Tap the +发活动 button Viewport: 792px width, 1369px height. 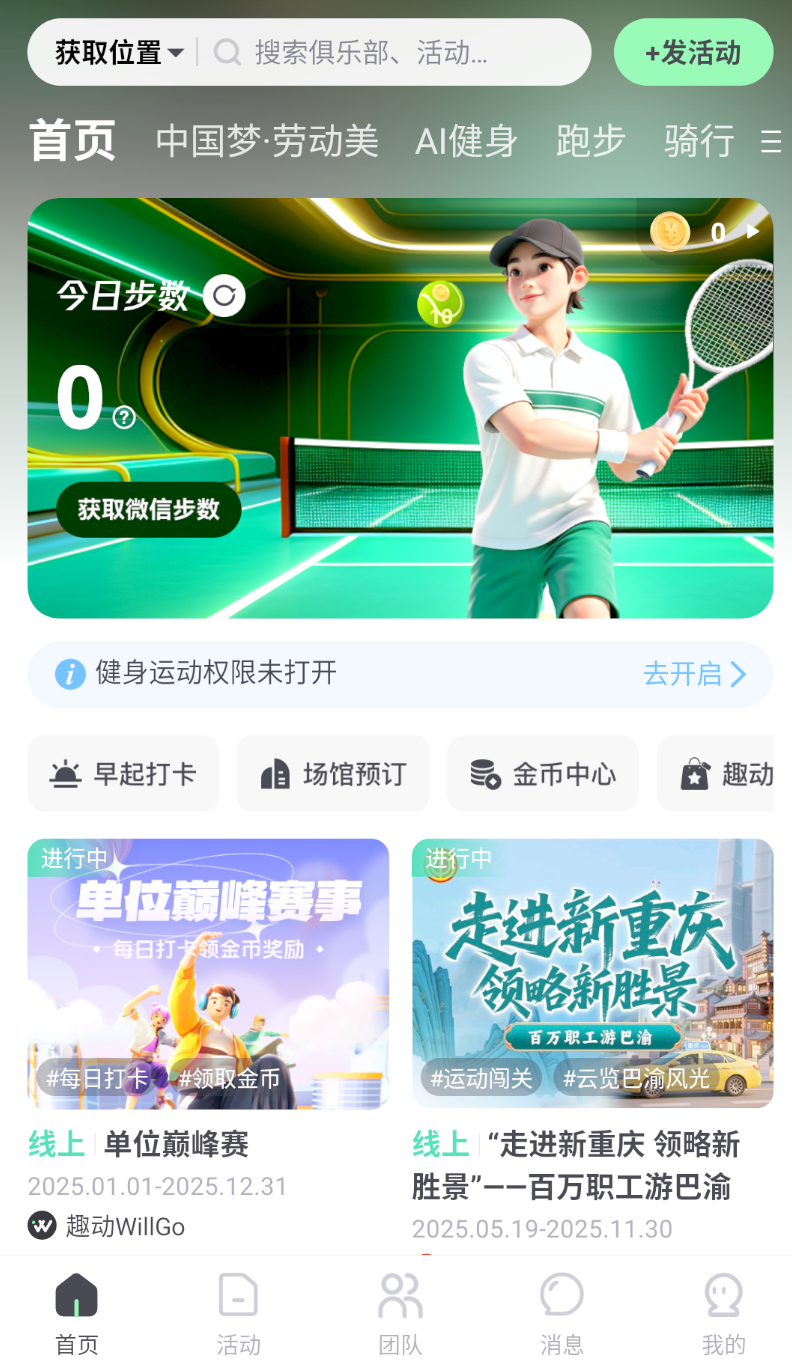pyautogui.click(x=693, y=52)
